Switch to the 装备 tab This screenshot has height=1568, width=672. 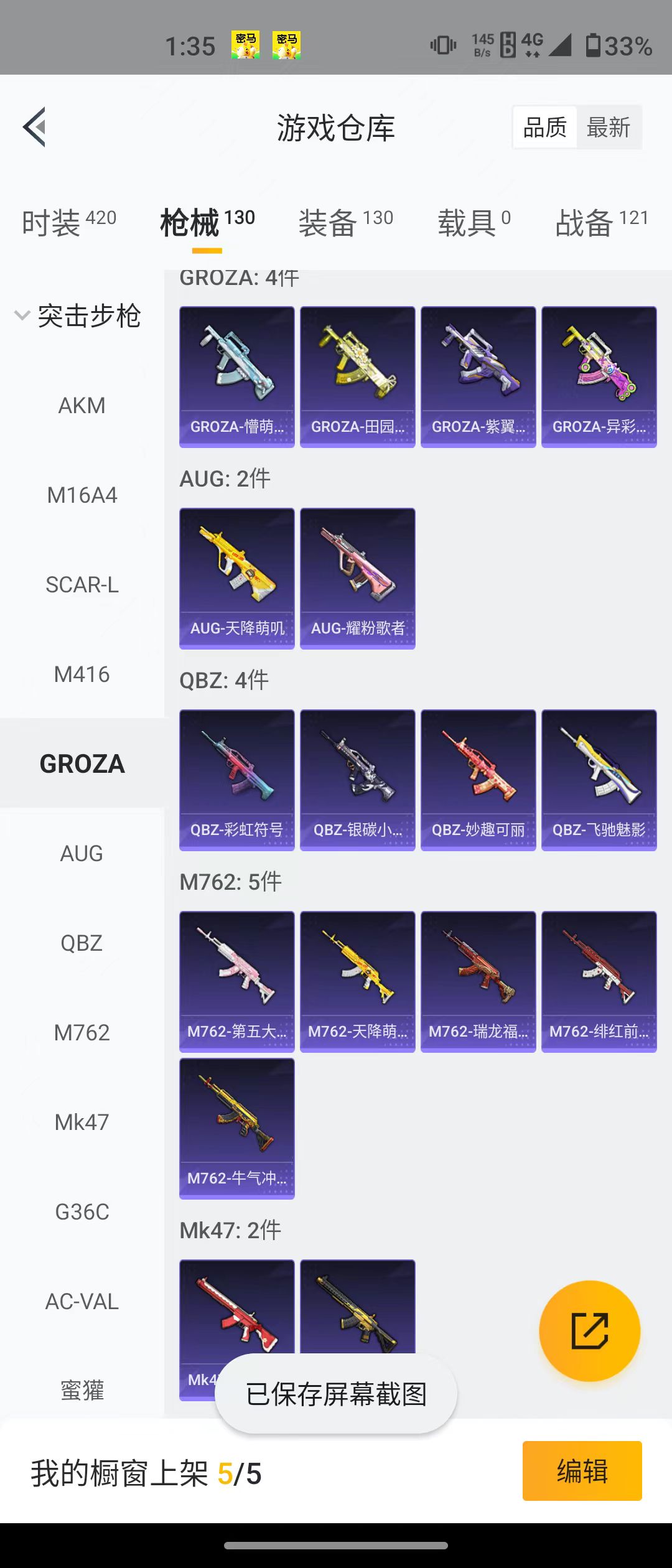point(345,223)
